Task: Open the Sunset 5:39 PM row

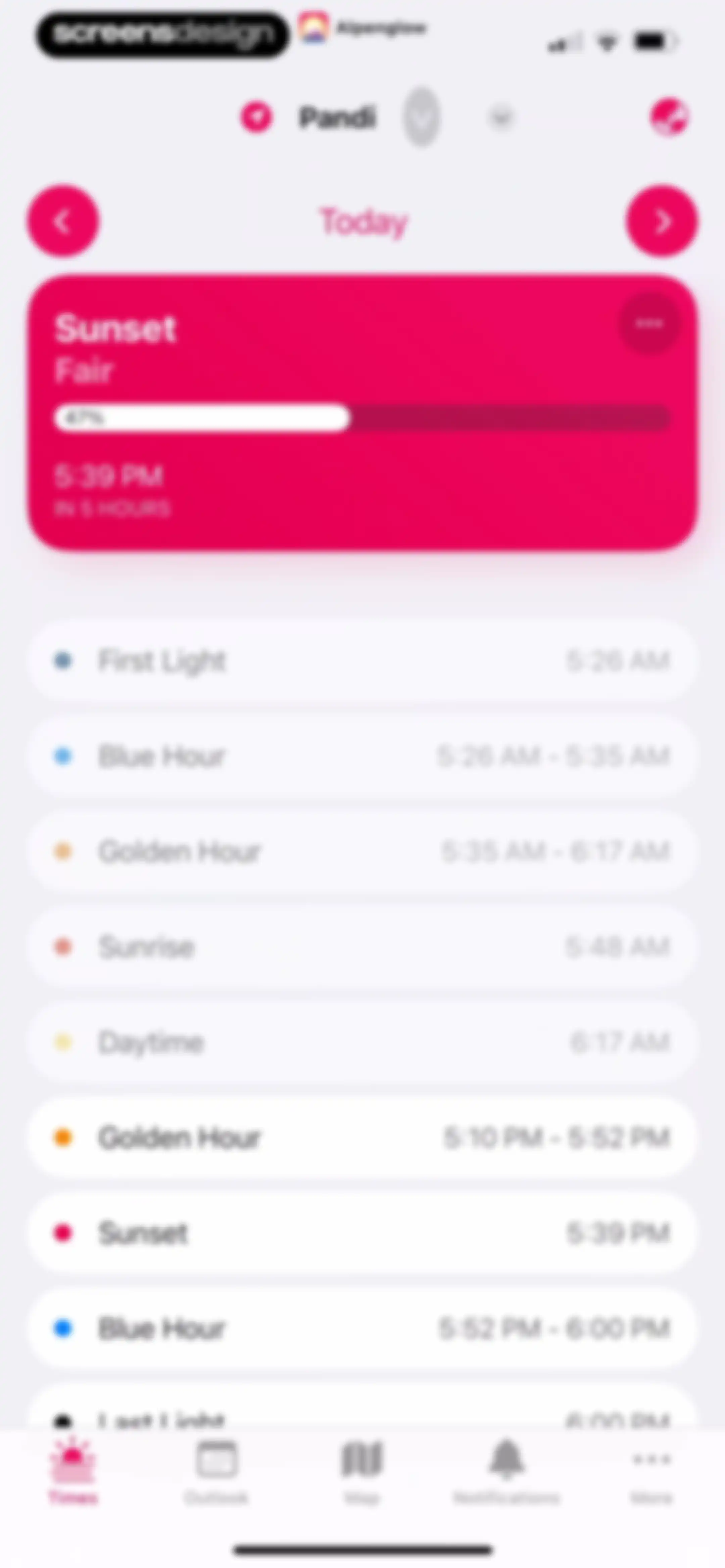Action: (362, 1233)
